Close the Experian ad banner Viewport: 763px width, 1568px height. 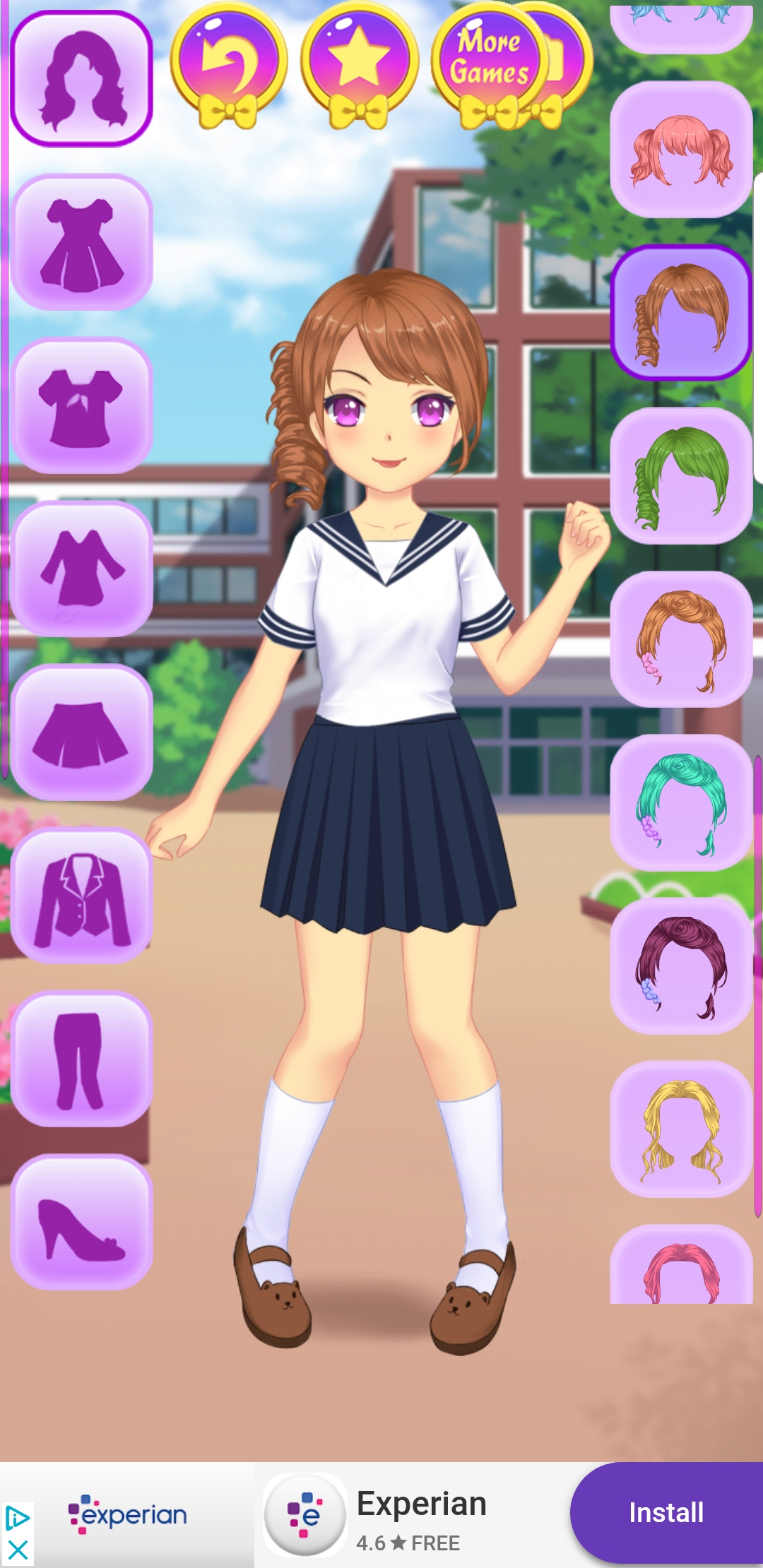17,1550
